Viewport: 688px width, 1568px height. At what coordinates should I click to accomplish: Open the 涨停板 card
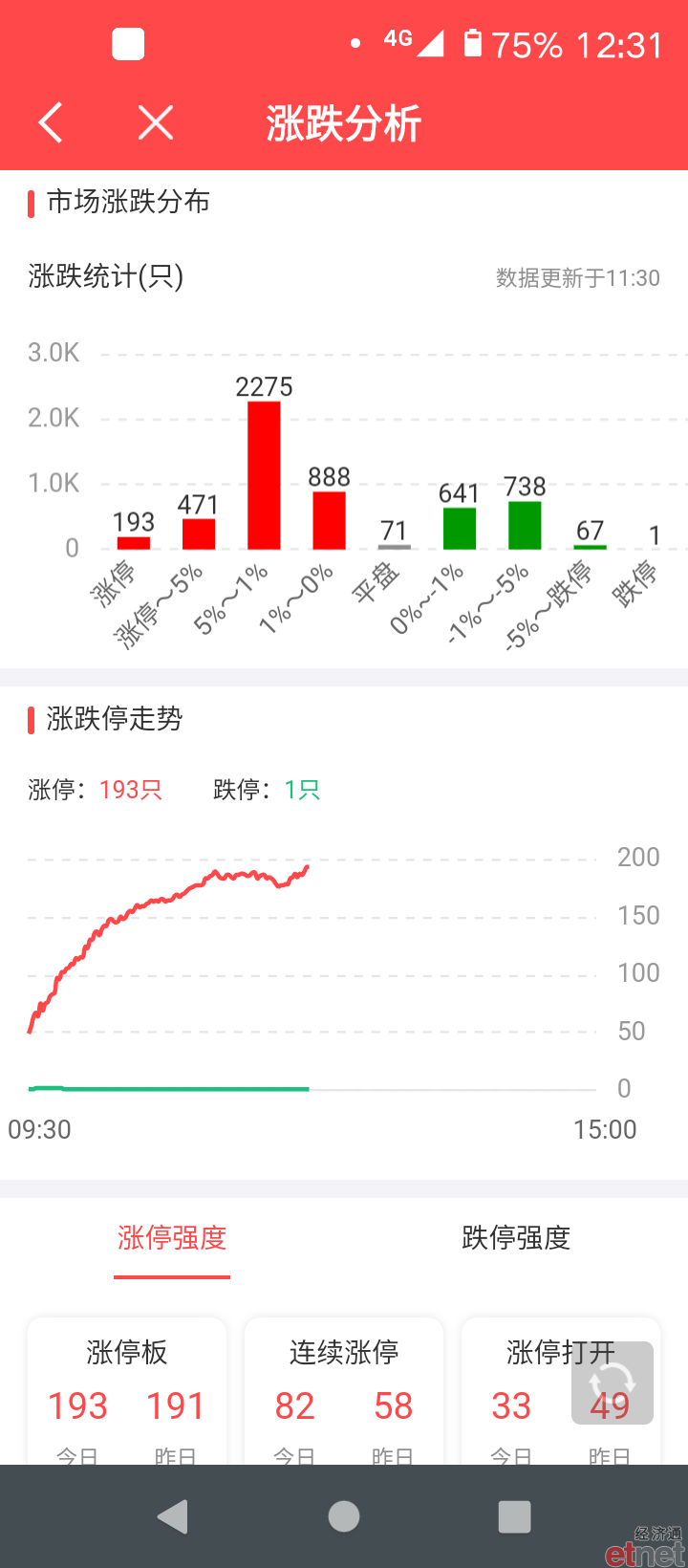coord(127,1391)
